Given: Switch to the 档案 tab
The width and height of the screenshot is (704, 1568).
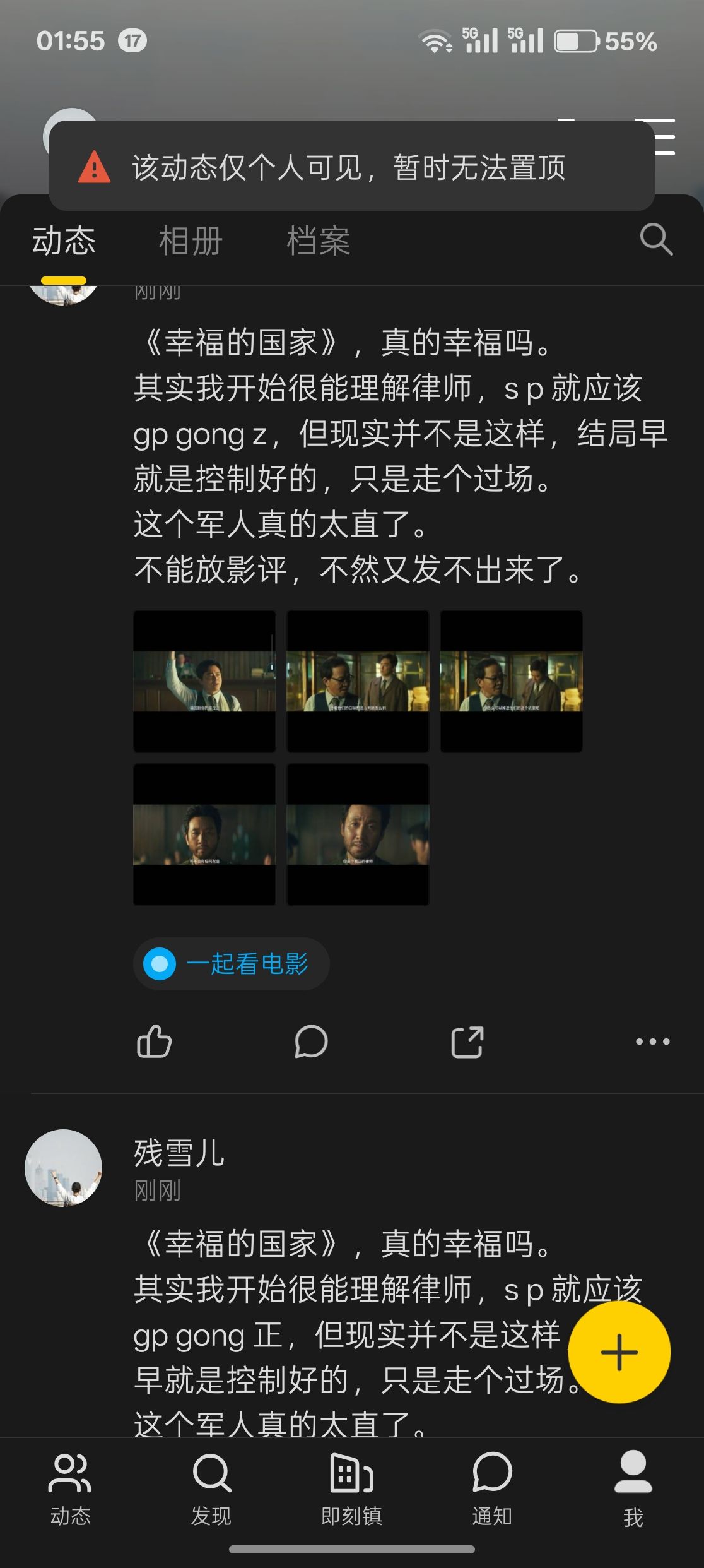Looking at the screenshot, I should (319, 241).
